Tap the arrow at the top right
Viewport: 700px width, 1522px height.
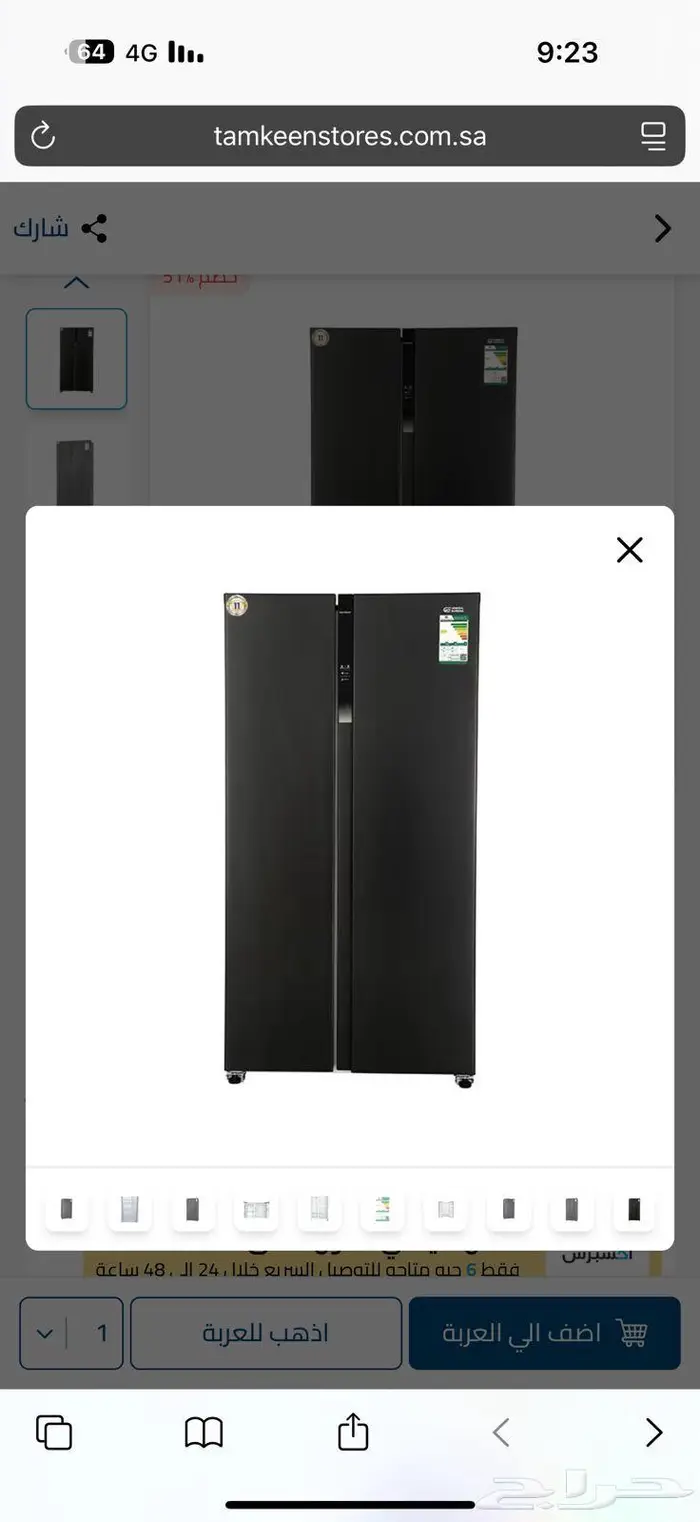662,228
